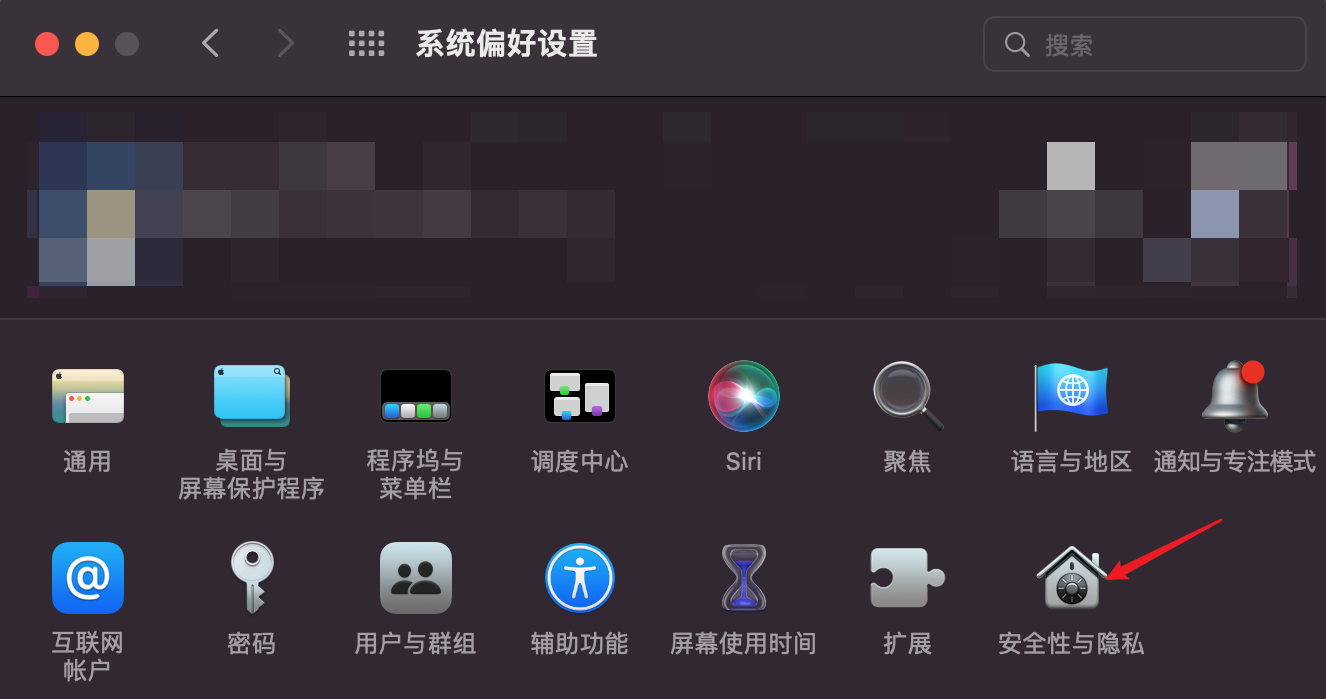Click the 搜索 search field

[x=1160, y=44]
